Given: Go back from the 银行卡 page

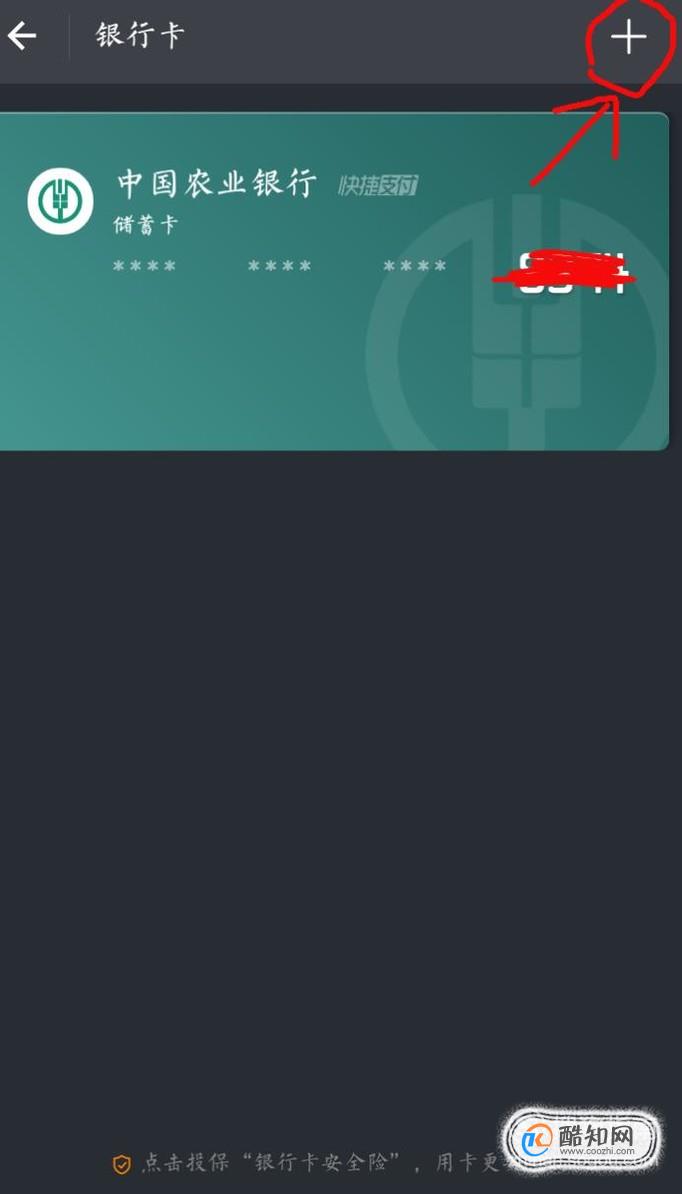Looking at the screenshot, I should (21, 36).
